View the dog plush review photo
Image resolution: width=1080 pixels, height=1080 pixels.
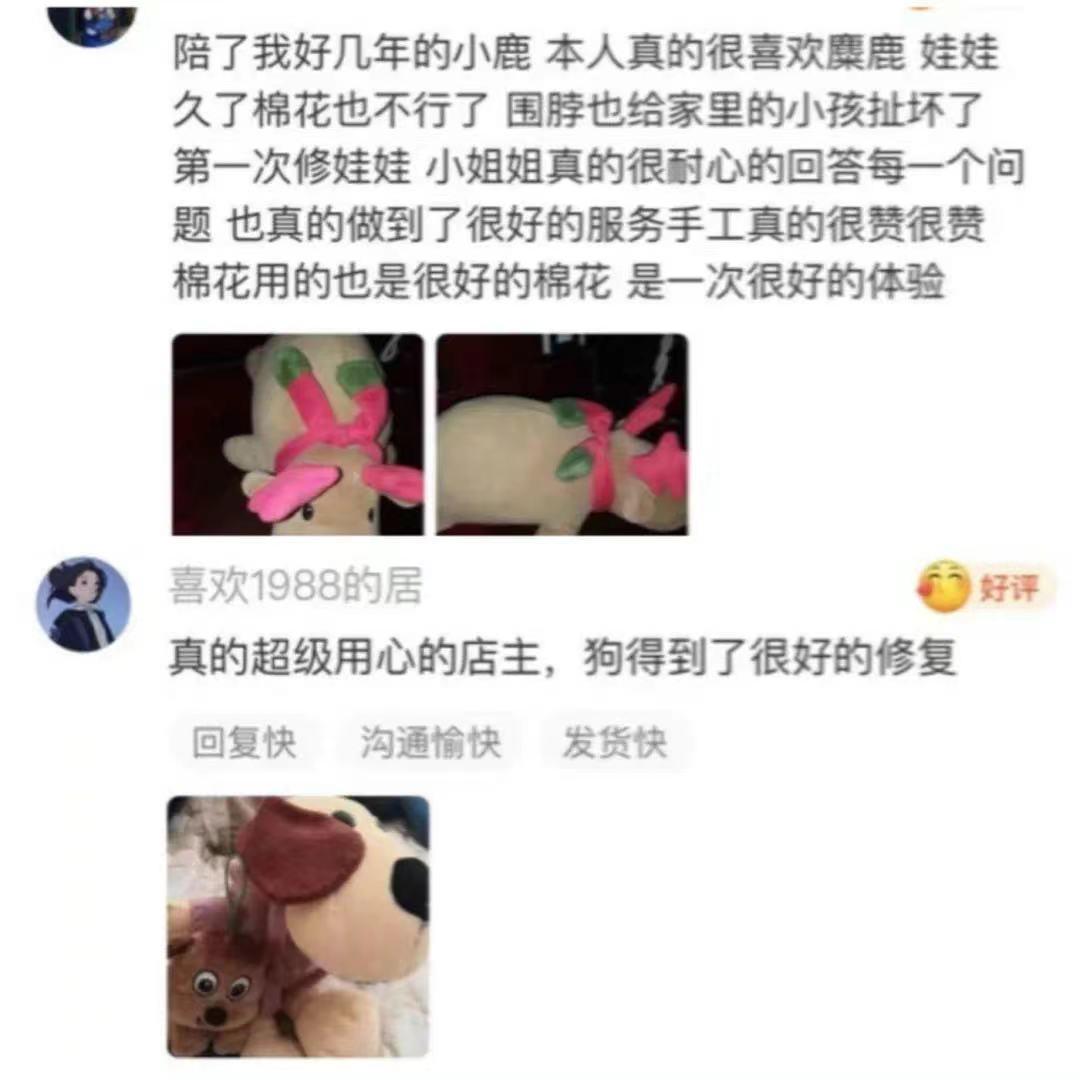pos(298,926)
